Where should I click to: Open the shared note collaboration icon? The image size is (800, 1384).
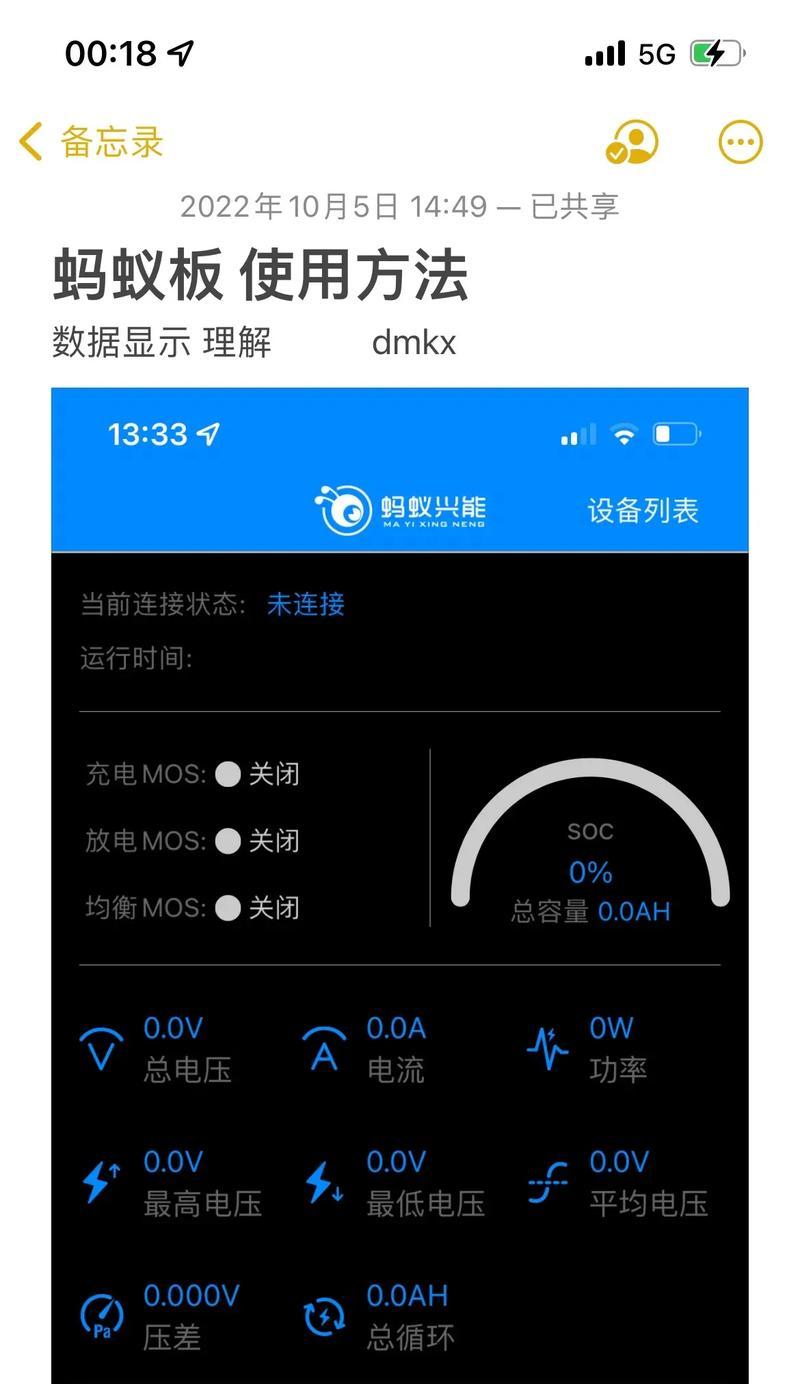(x=632, y=142)
